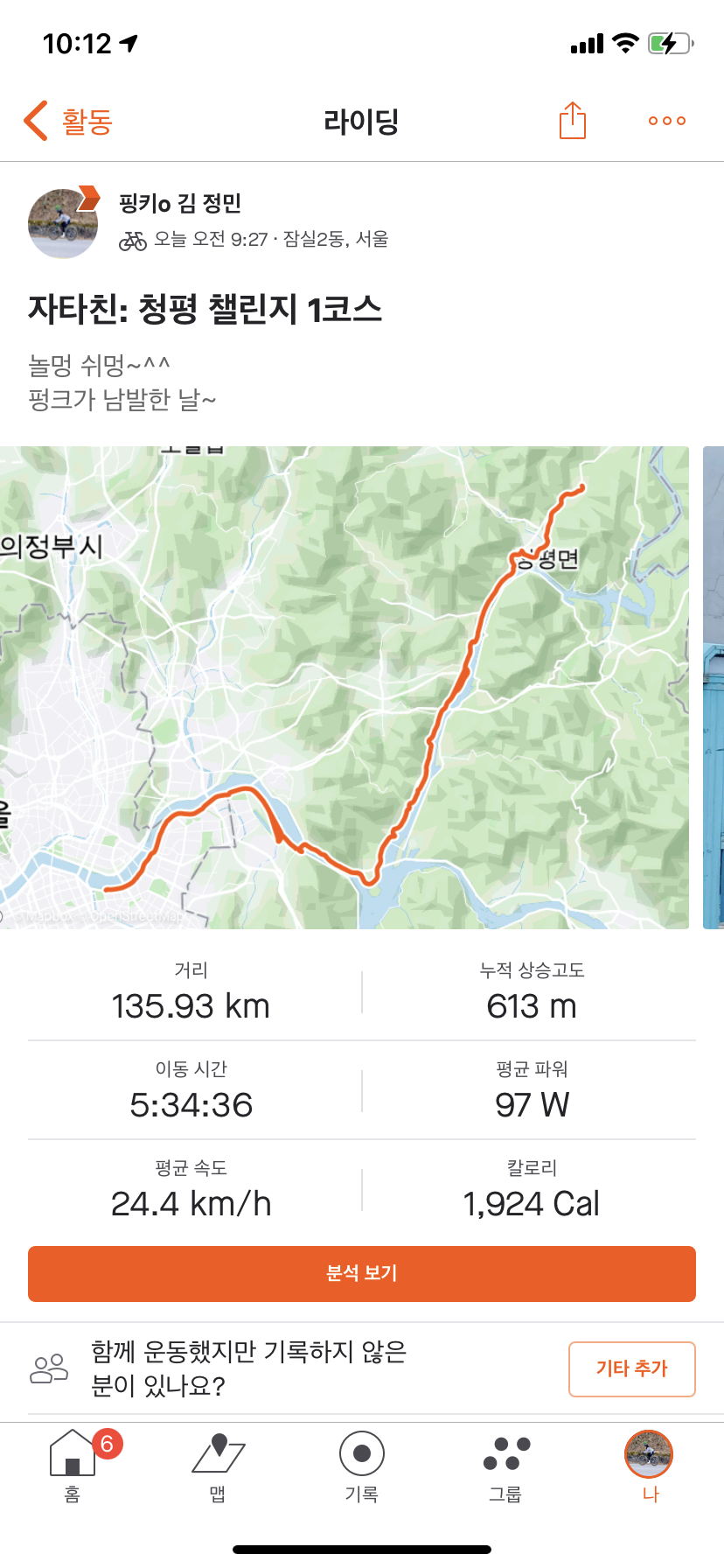Tap 기타 추가 to add others
Viewport: 724px width, 1568px height.
coord(631,1368)
